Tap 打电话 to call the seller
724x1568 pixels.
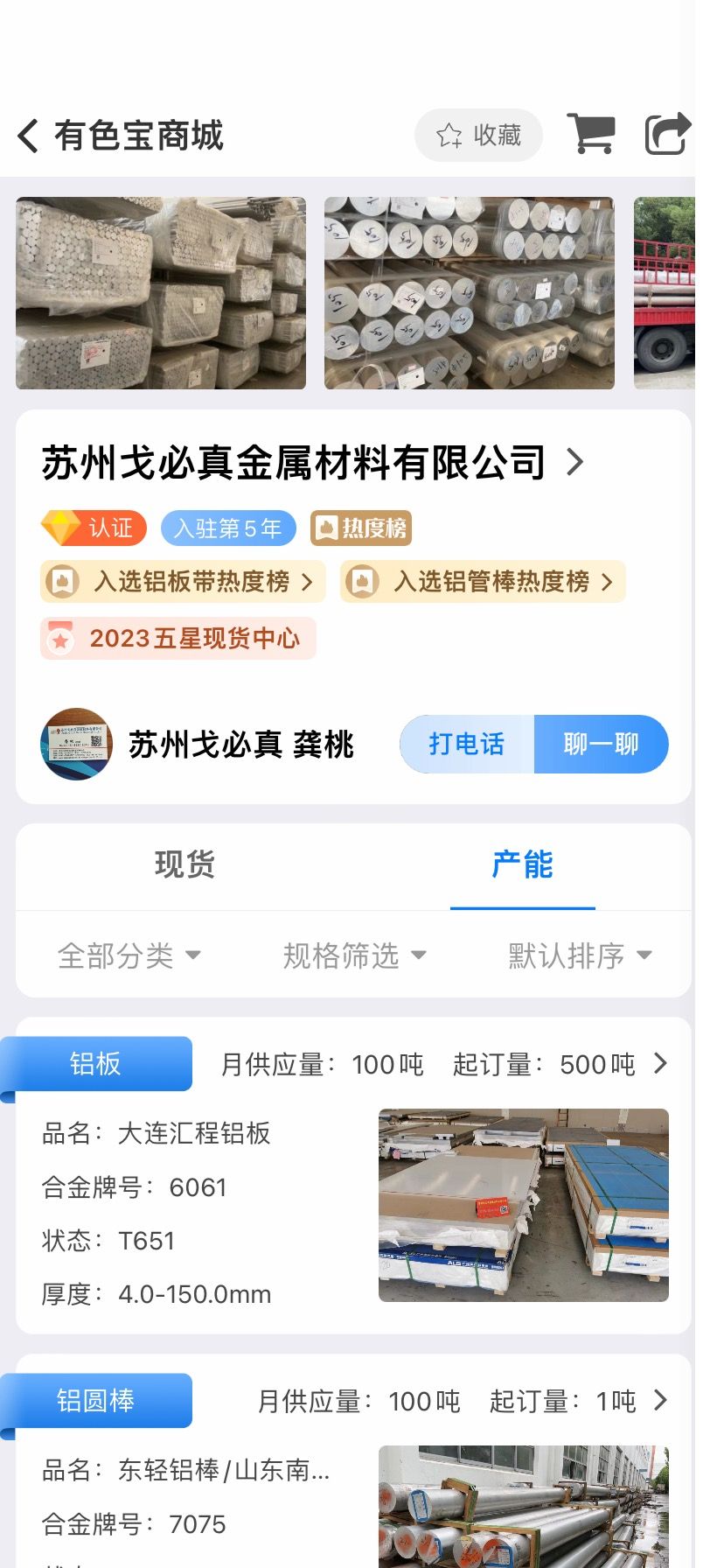click(x=467, y=744)
